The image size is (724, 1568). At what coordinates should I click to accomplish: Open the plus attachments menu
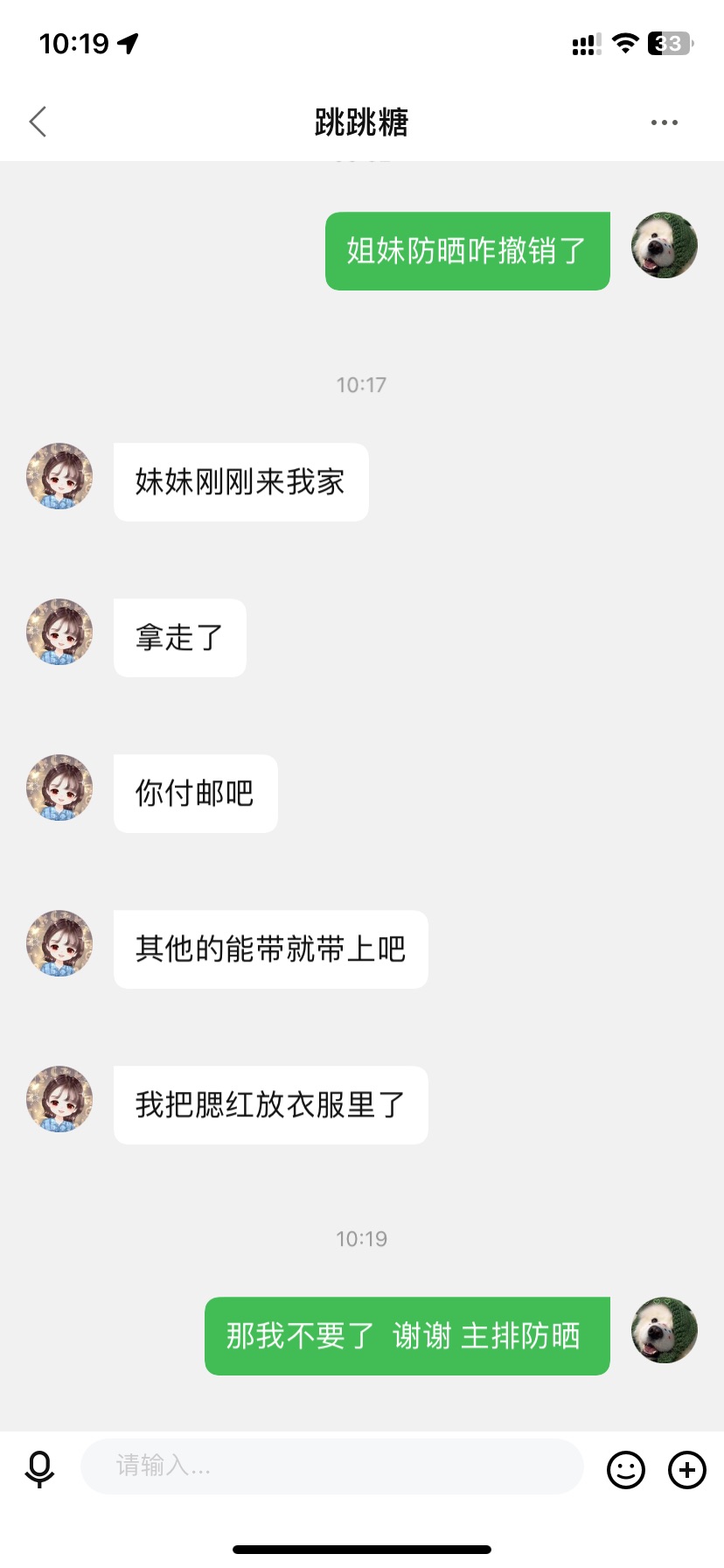pos(687,1470)
